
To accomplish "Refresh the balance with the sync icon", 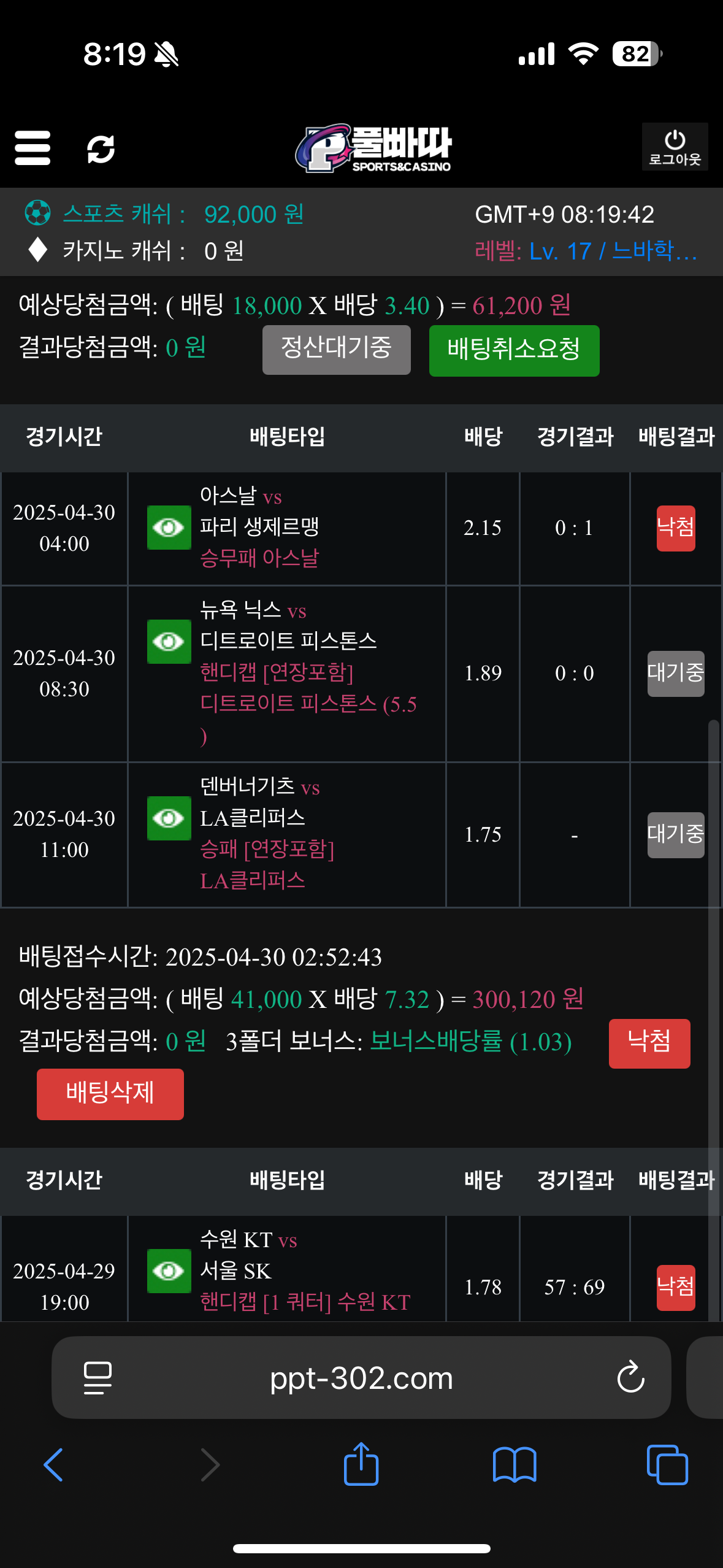I will (x=101, y=148).
